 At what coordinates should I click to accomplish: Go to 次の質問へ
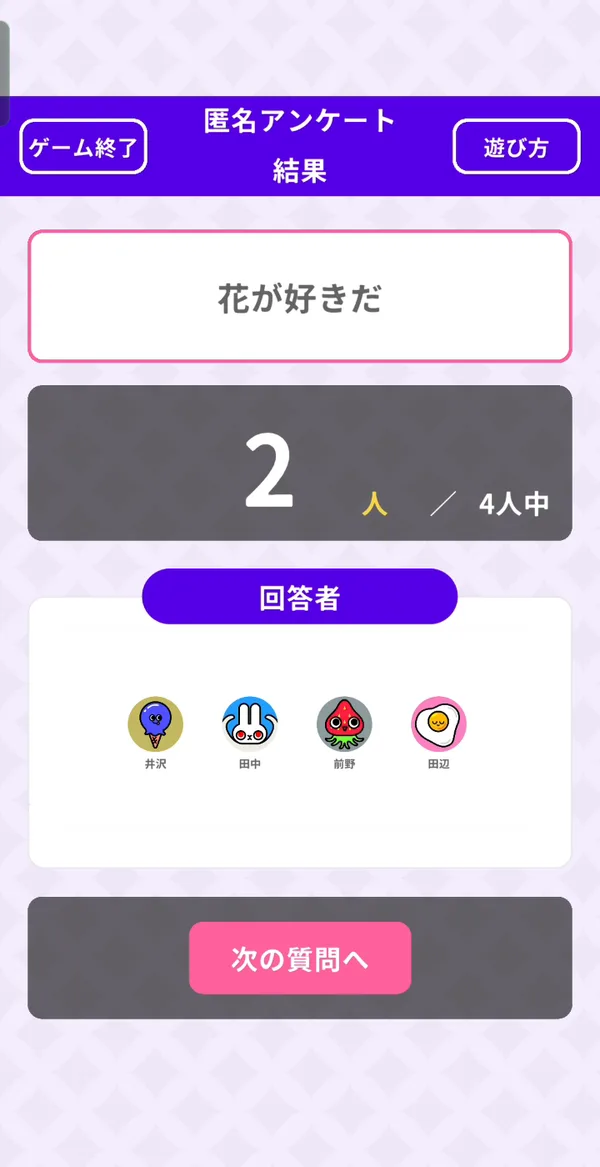pos(300,958)
